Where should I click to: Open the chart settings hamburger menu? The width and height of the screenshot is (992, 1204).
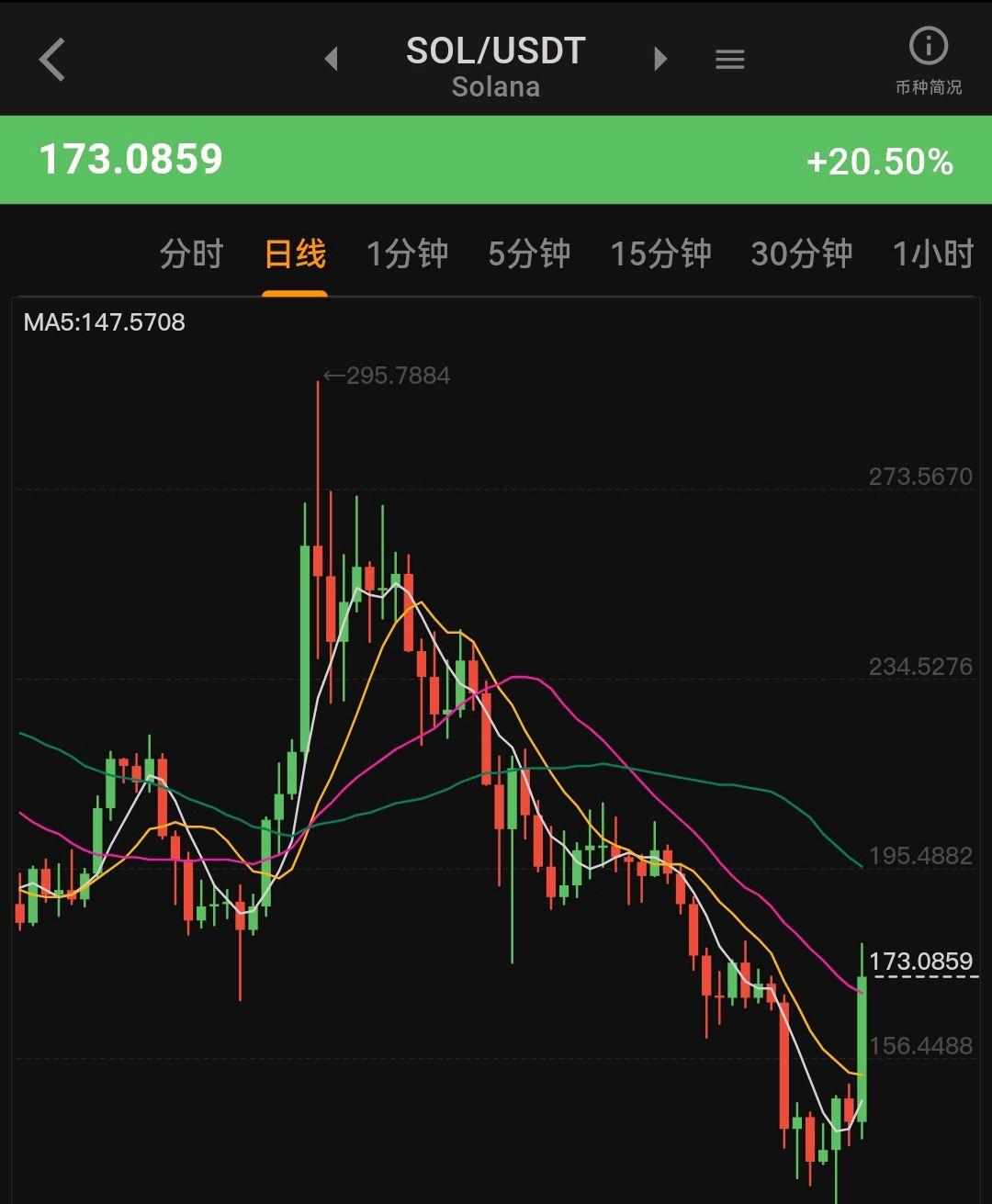pyautogui.click(x=729, y=59)
